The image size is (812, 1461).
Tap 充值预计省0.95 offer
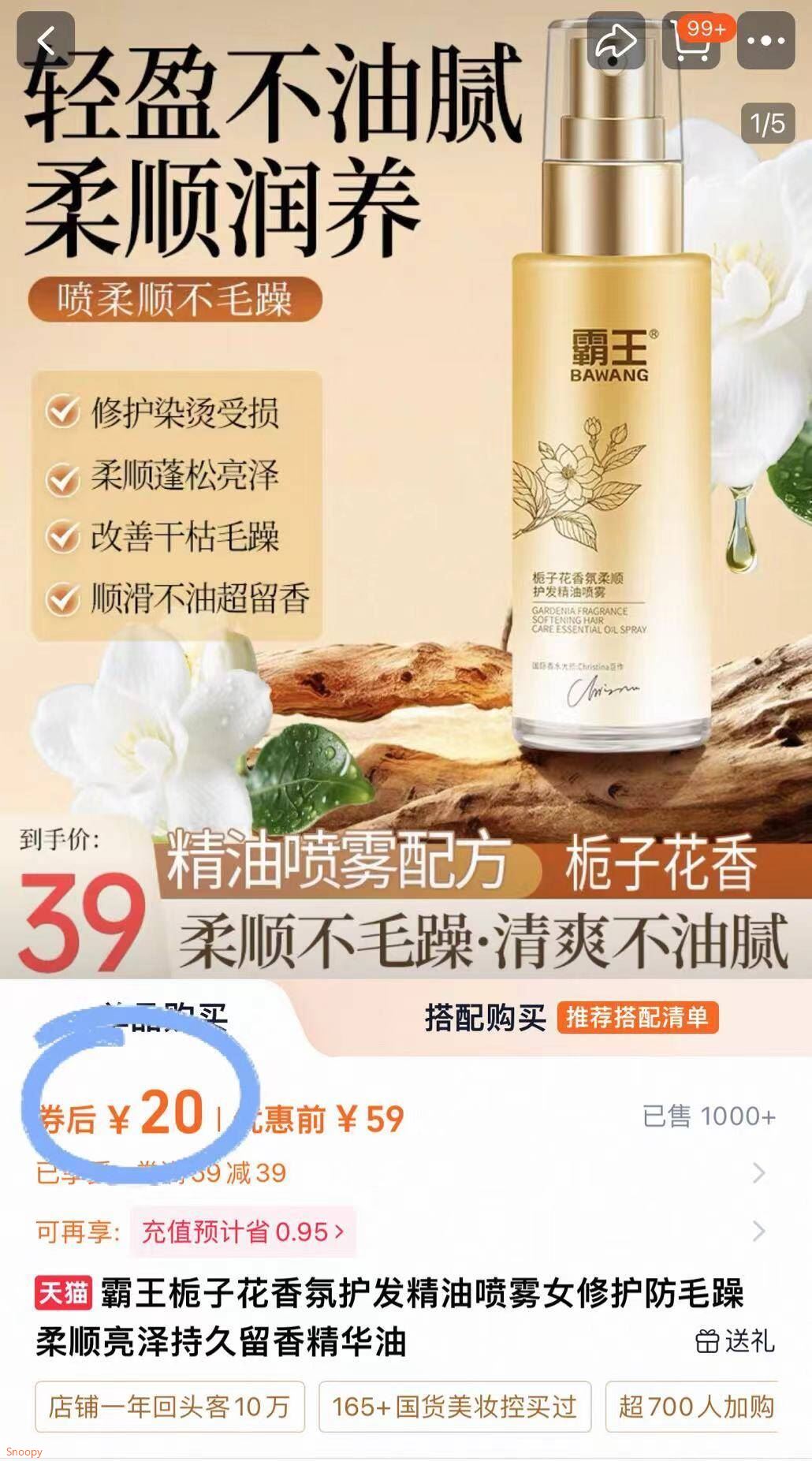pos(243,1232)
